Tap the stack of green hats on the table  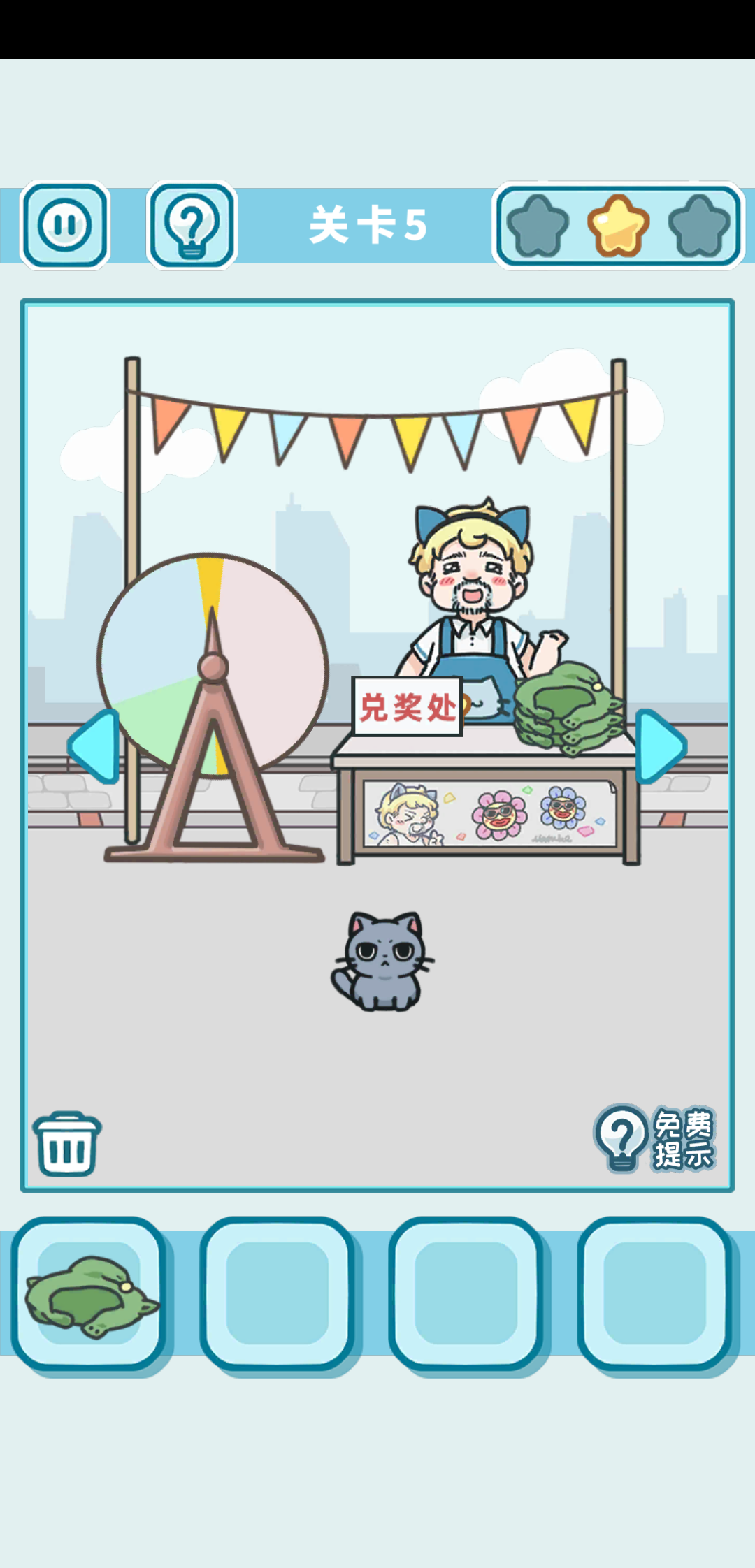coord(568,707)
